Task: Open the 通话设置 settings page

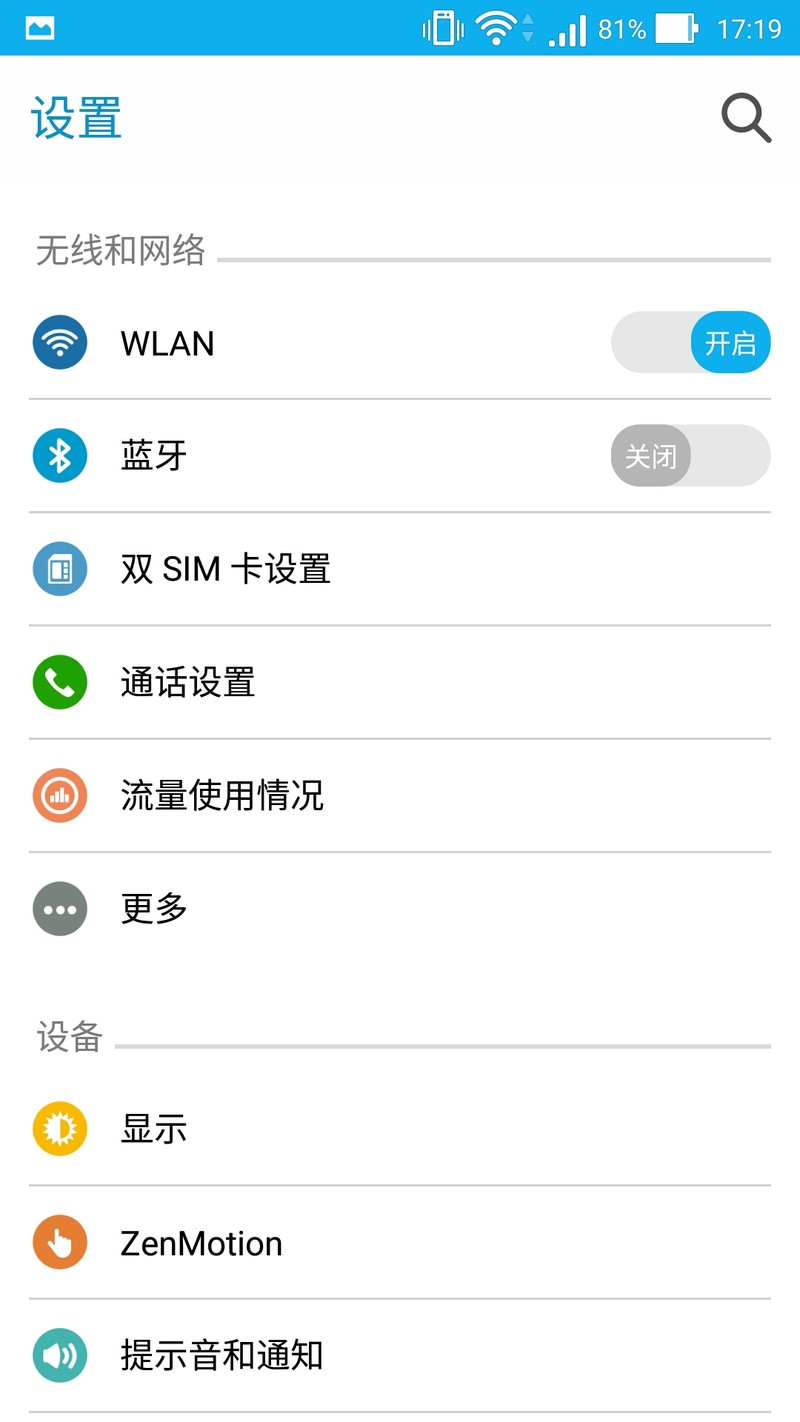Action: click(300, 682)
